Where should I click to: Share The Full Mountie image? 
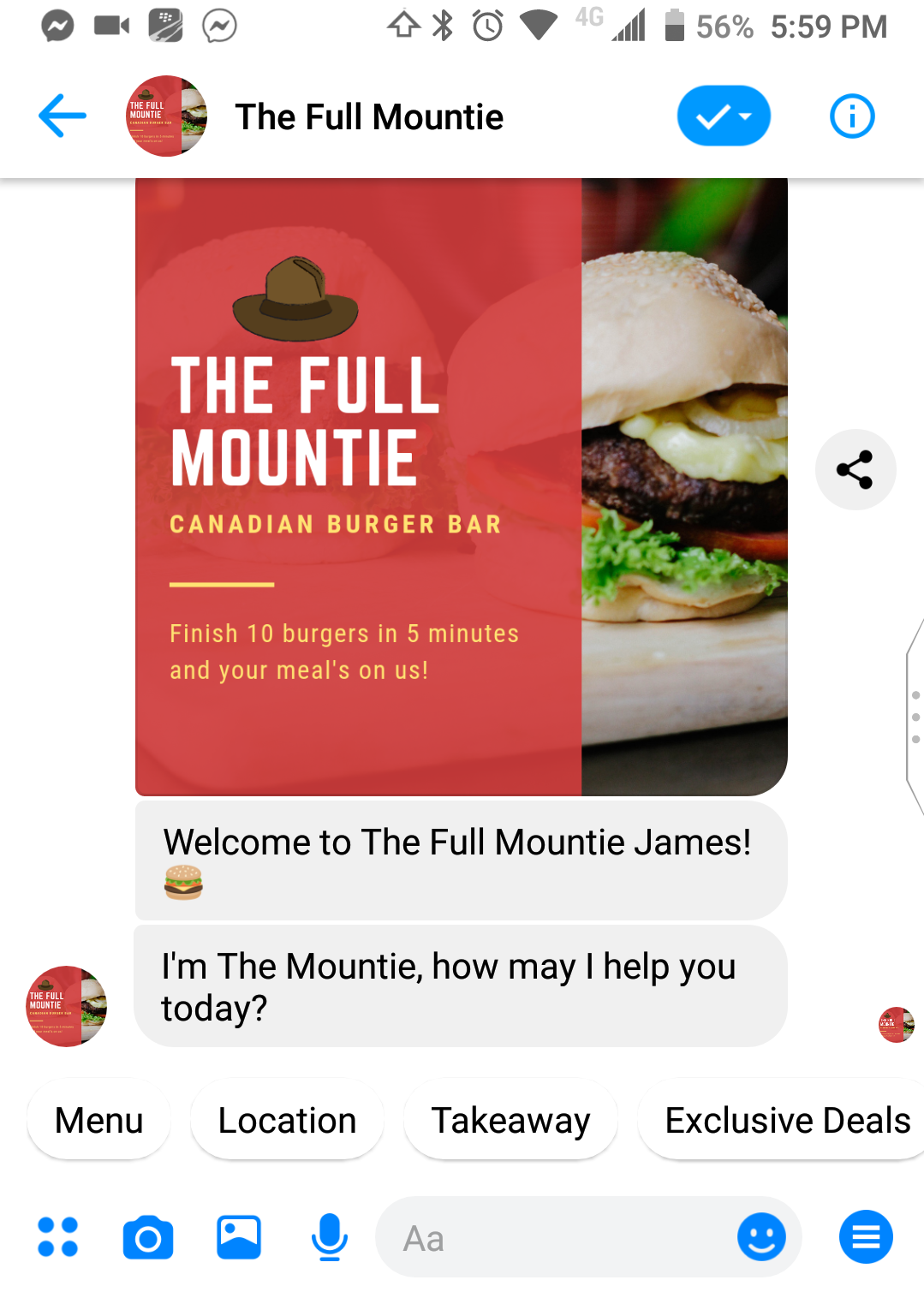pos(855,469)
